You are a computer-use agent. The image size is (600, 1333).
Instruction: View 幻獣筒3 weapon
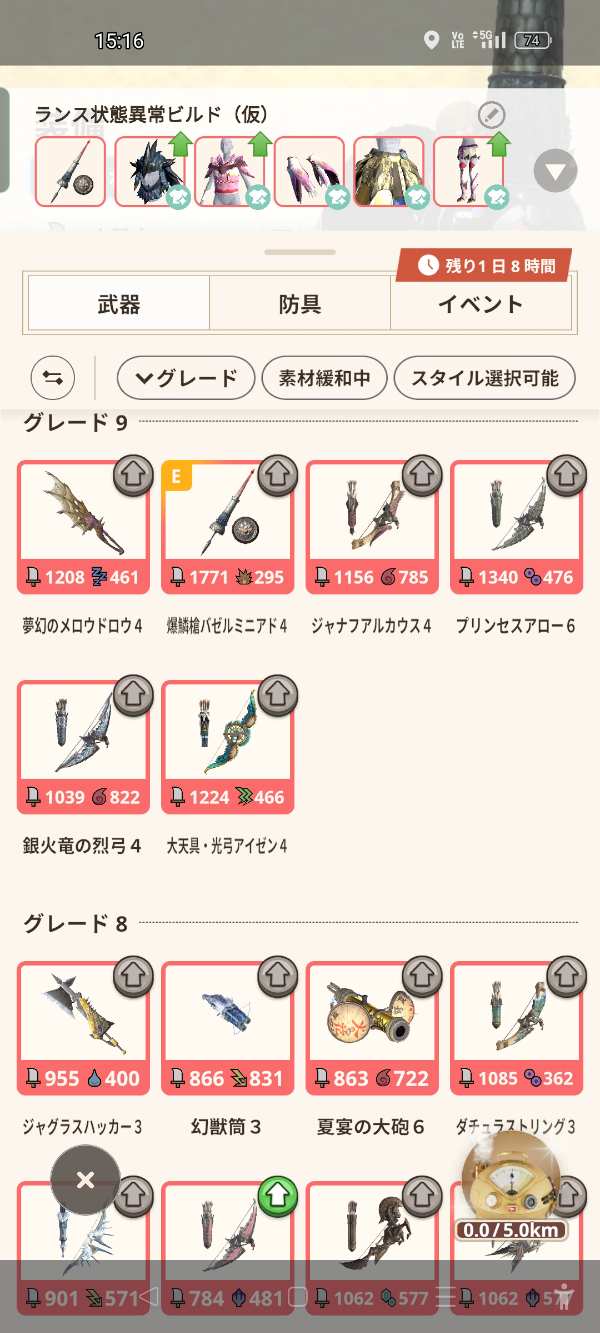point(227,1028)
